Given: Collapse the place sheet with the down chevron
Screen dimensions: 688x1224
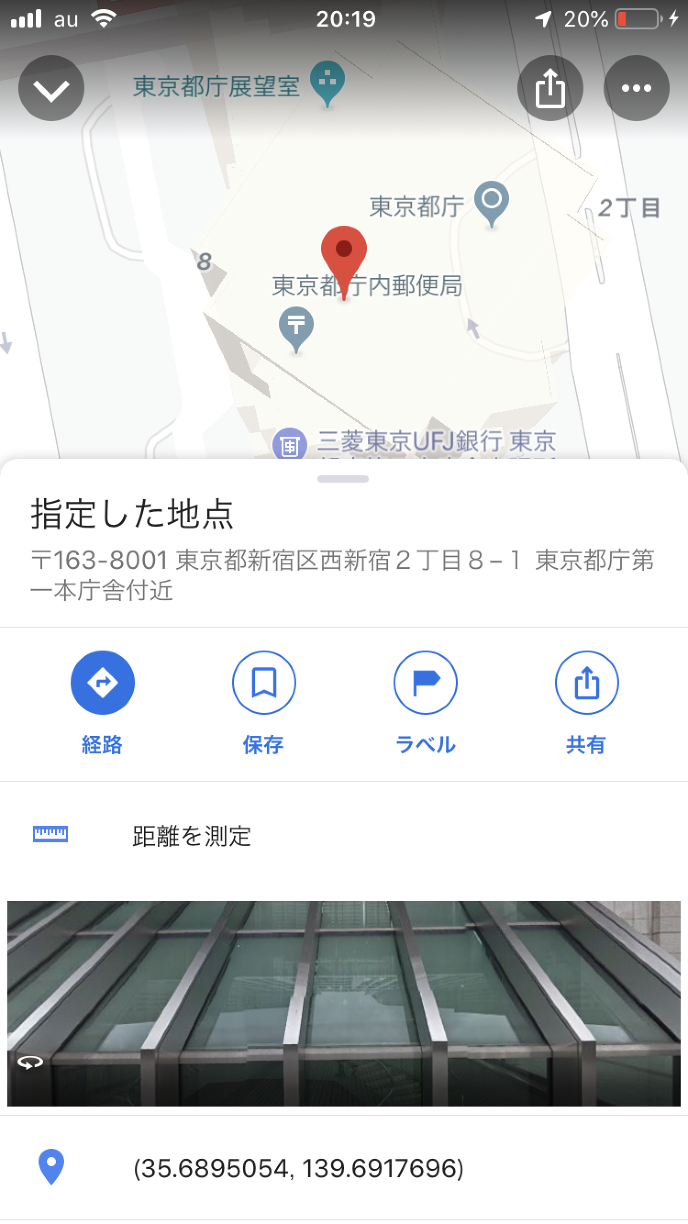Looking at the screenshot, I should pyautogui.click(x=51, y=90).
